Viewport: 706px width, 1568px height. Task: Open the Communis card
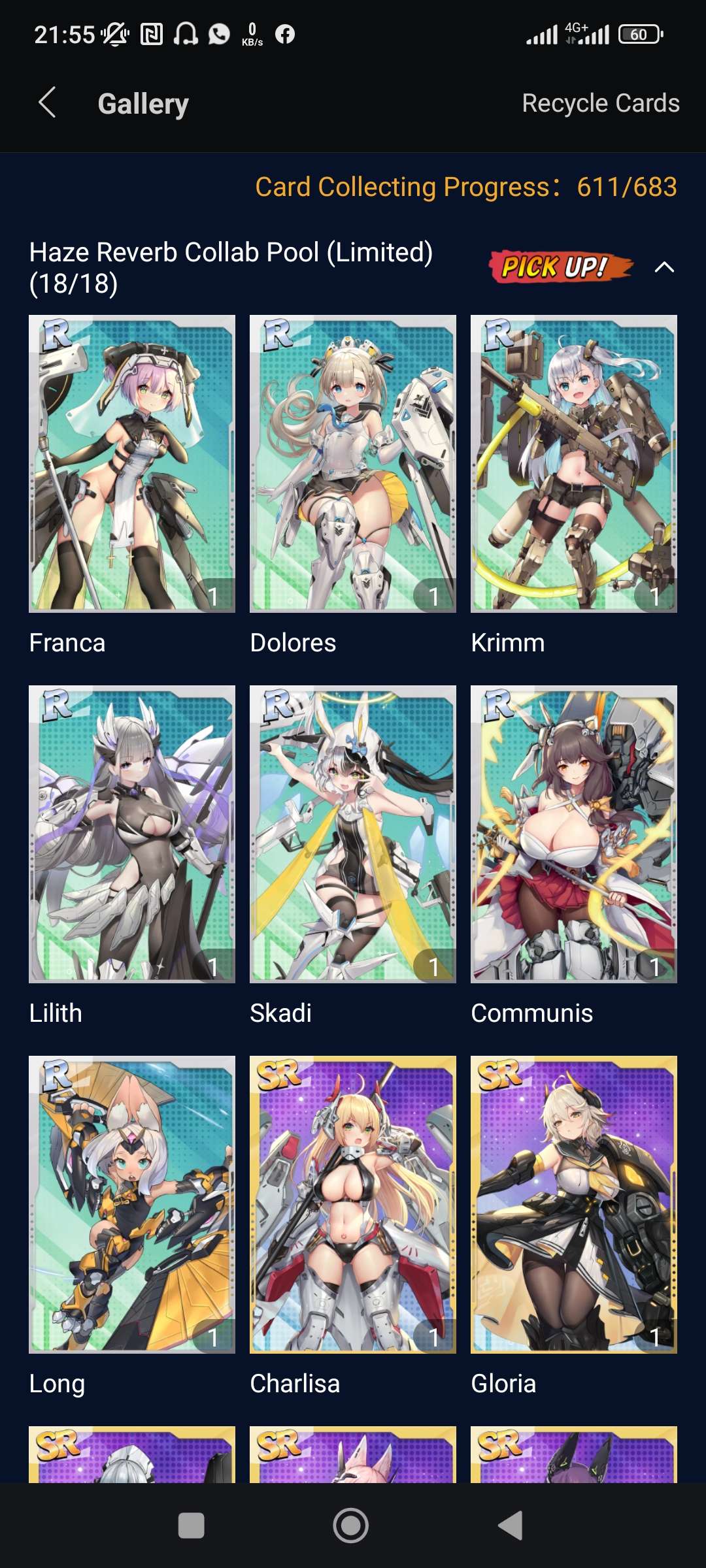[573, 834]
